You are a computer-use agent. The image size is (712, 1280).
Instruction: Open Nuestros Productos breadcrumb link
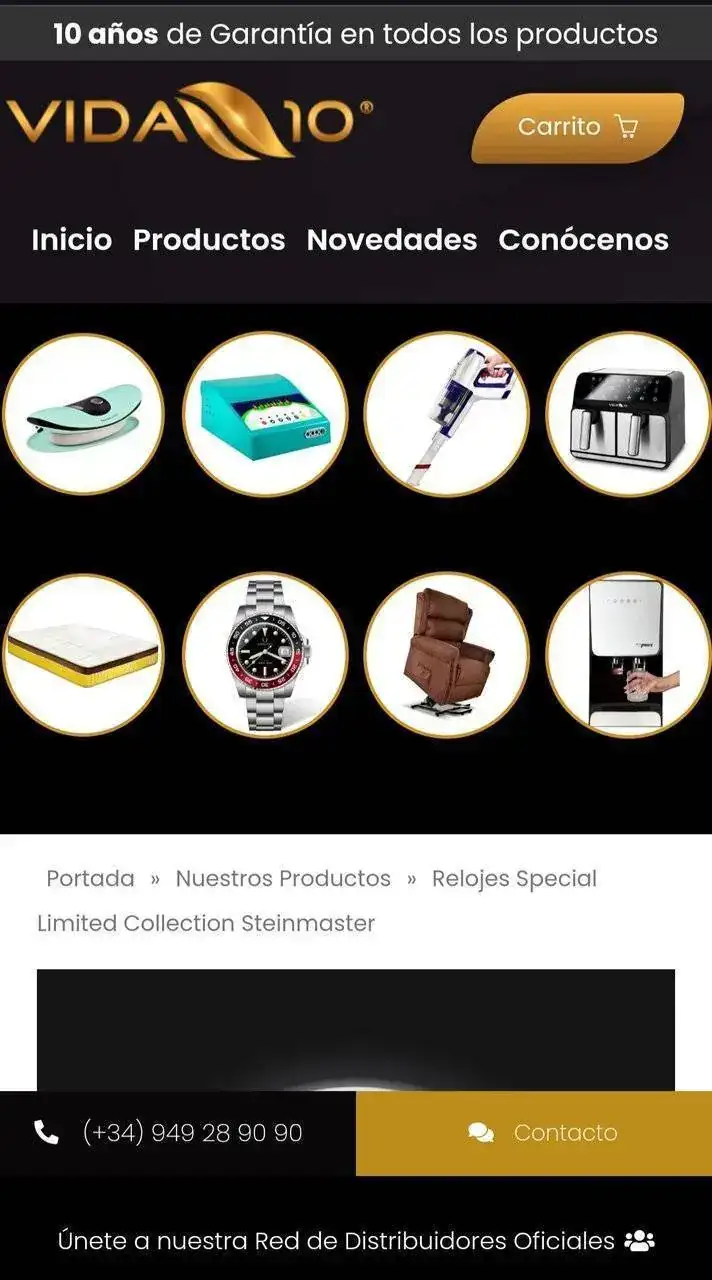[x=283, y=878]
